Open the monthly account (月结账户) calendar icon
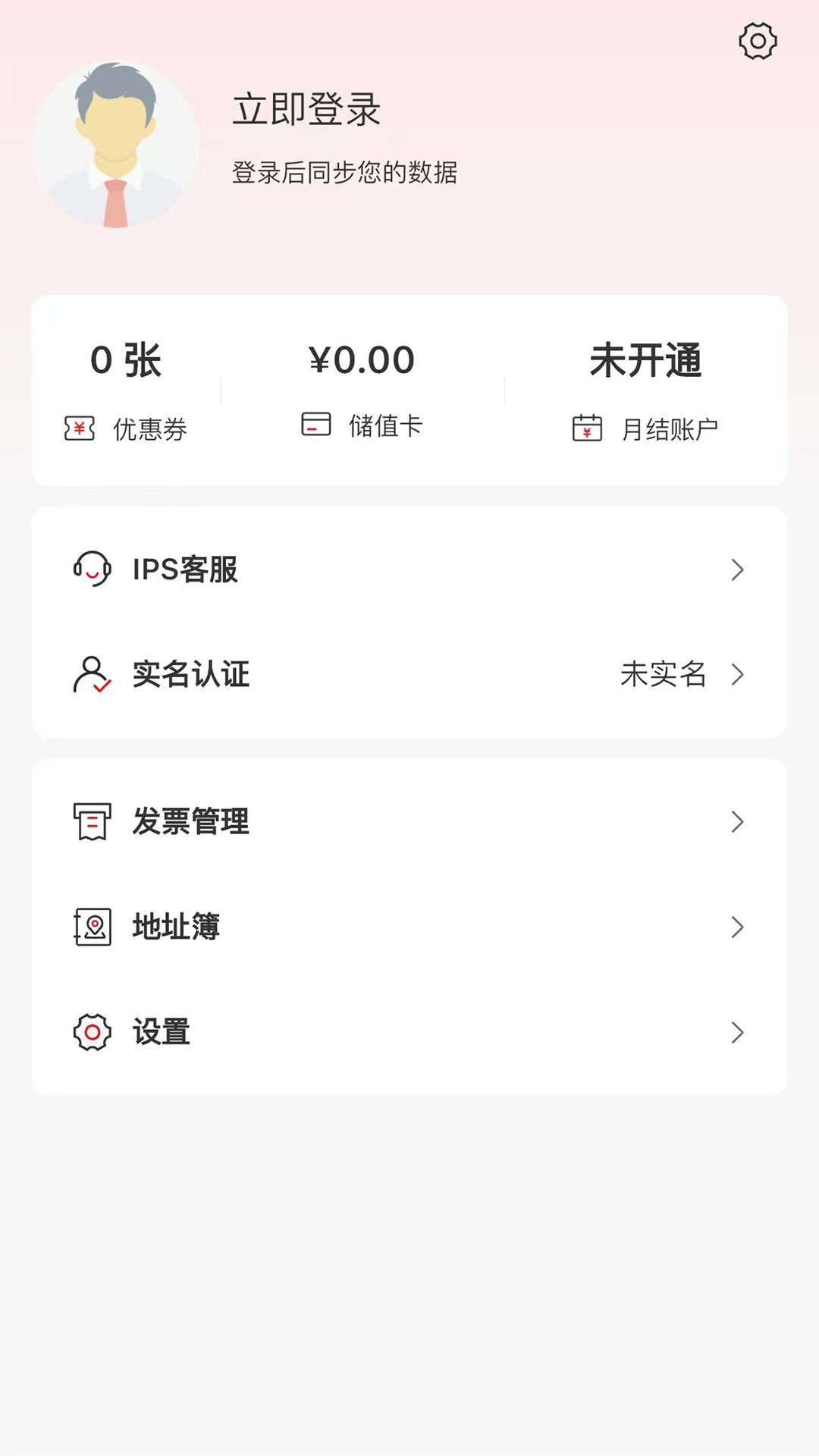 (586, 427)
